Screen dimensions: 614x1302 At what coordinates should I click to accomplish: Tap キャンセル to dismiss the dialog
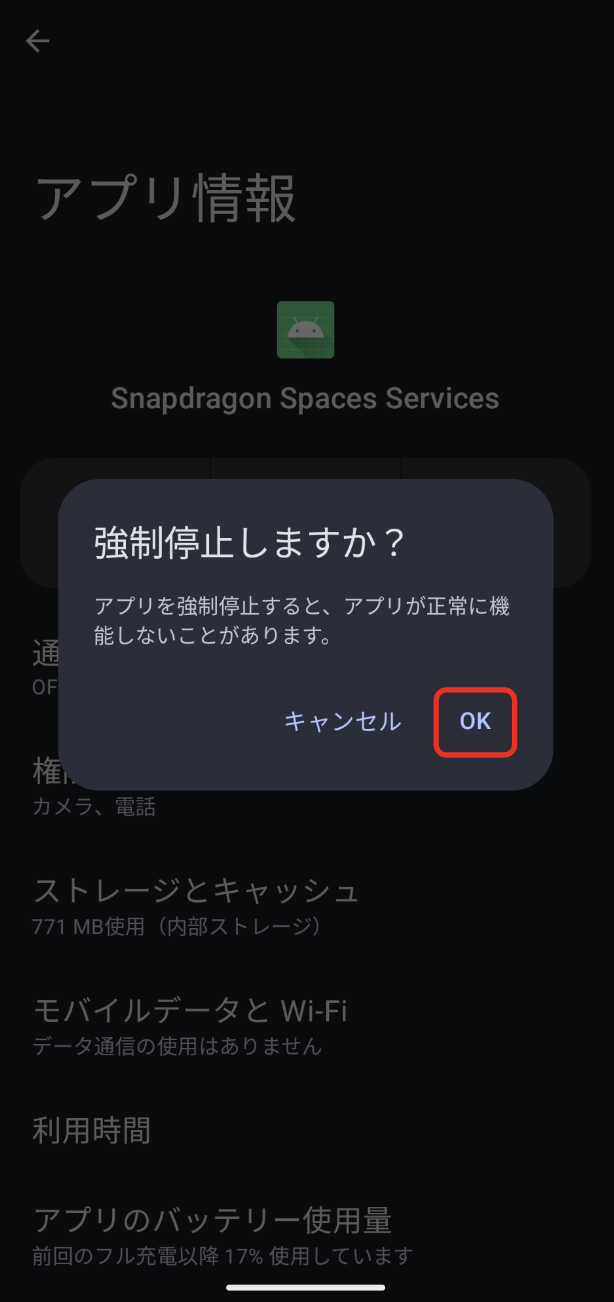(342, 721)
